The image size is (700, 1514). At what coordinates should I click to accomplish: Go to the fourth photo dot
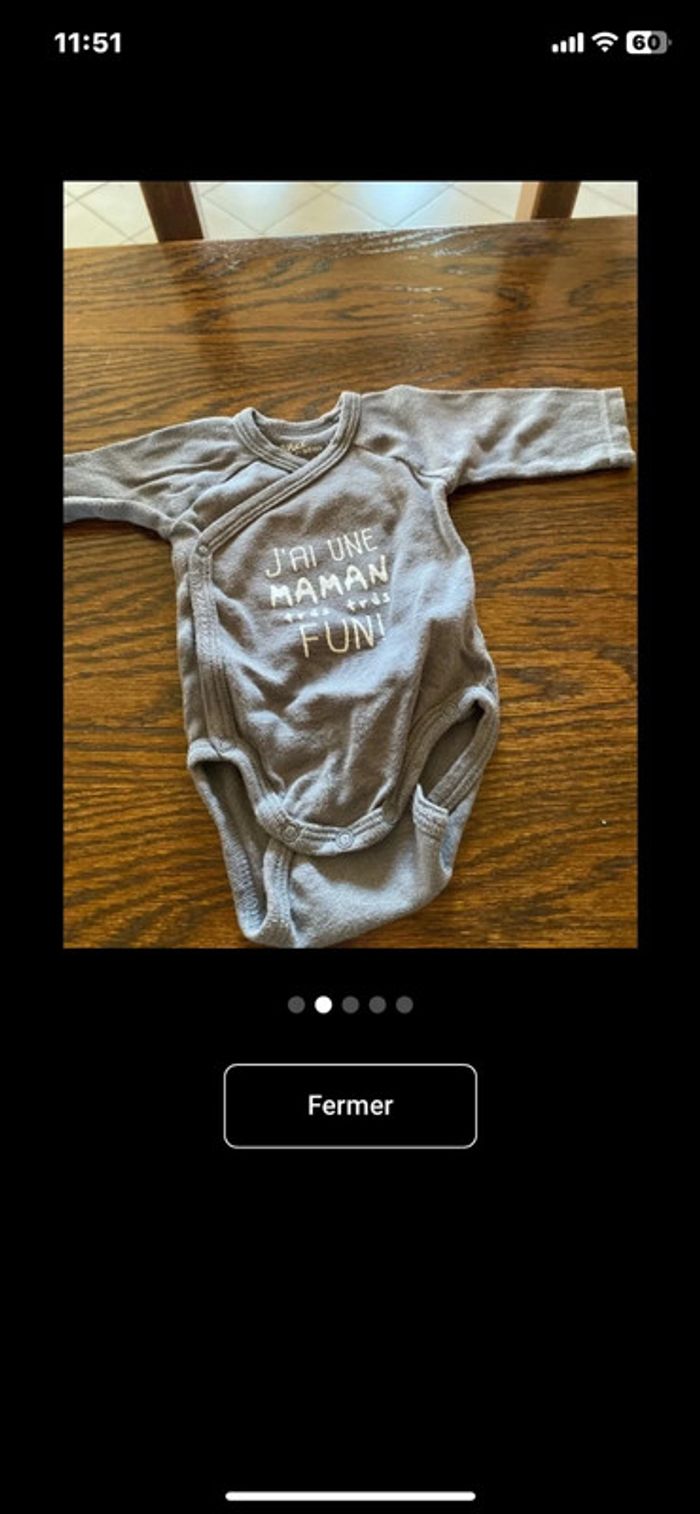pyautogui.click(x=377, y=1005)
